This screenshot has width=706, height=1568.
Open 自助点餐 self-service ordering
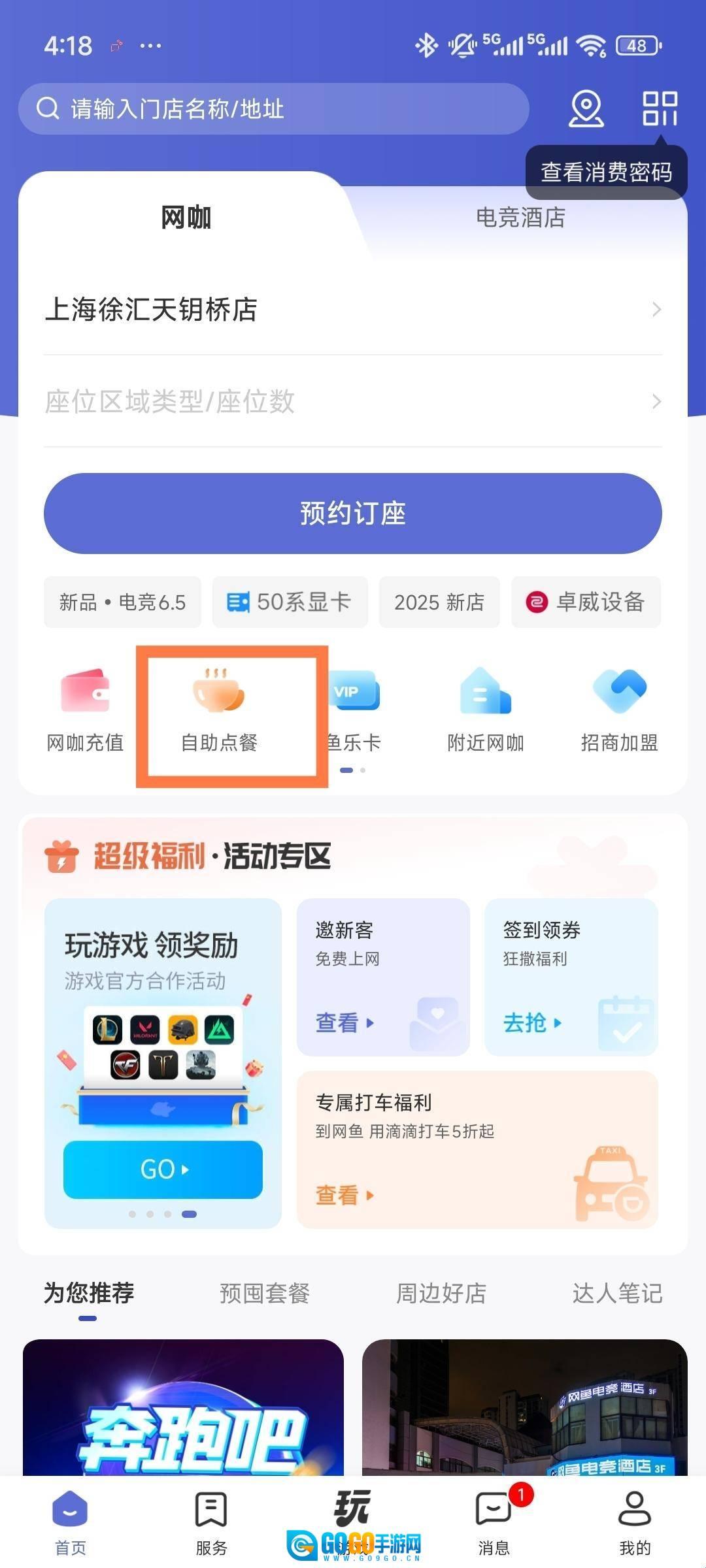pos(220,710)
